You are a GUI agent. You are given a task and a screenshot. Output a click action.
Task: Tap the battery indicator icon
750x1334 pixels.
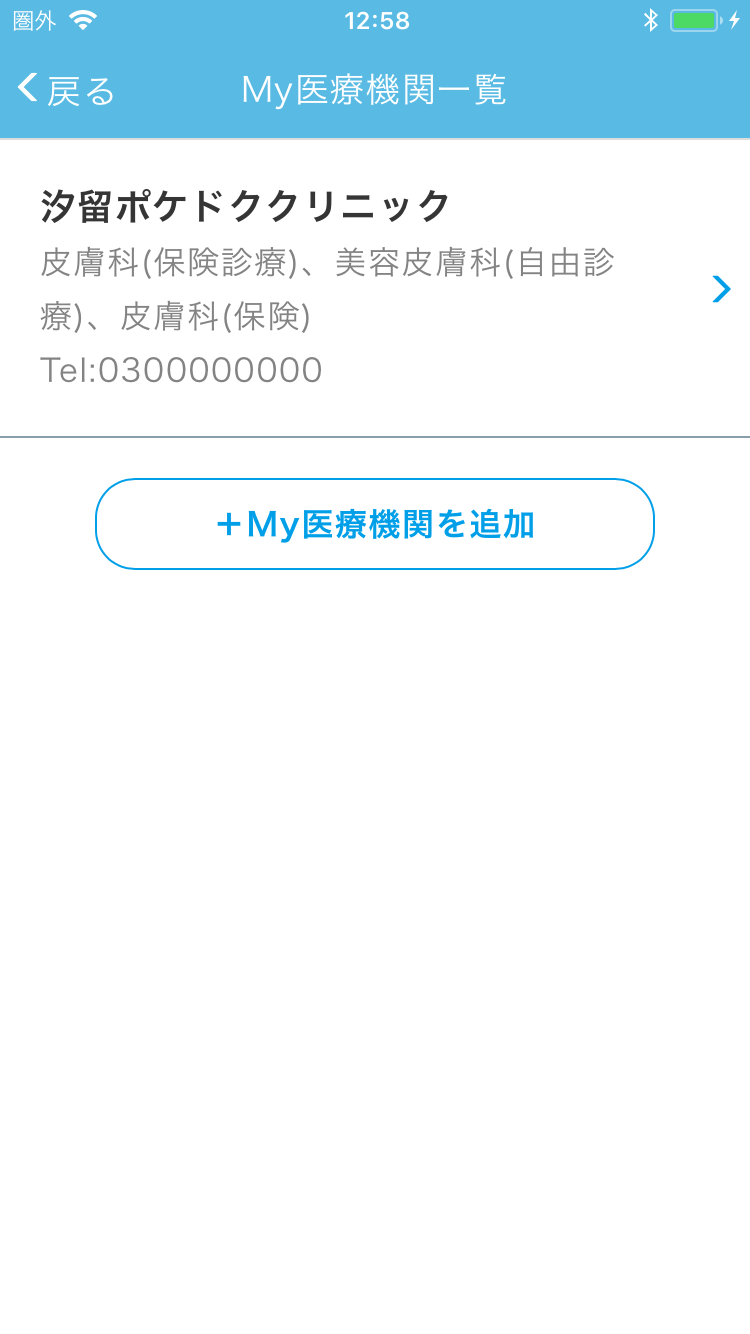(x=694, y=19)
